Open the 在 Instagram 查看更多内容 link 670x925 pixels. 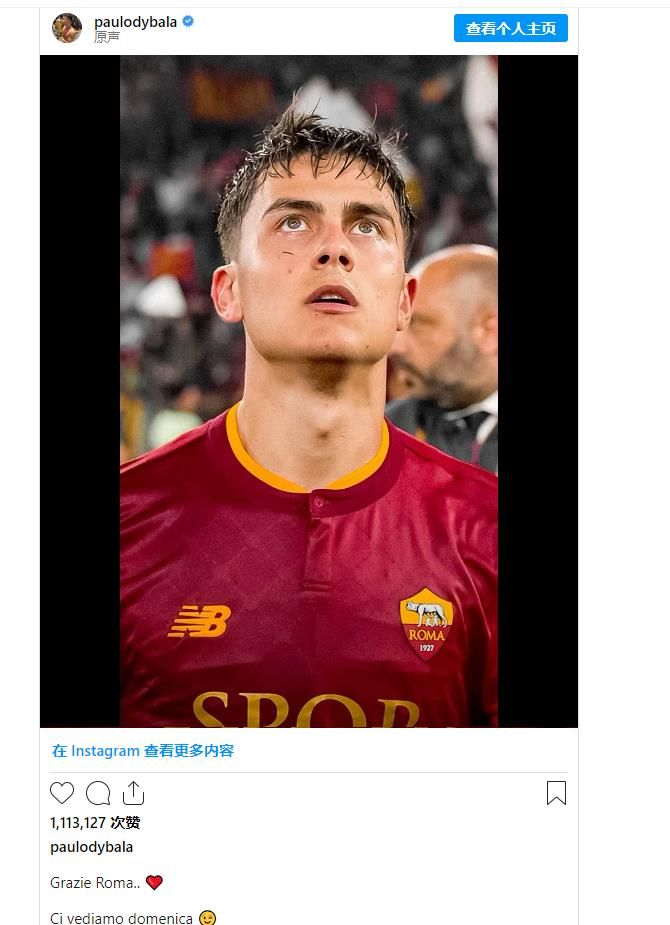tap(143, 750)
